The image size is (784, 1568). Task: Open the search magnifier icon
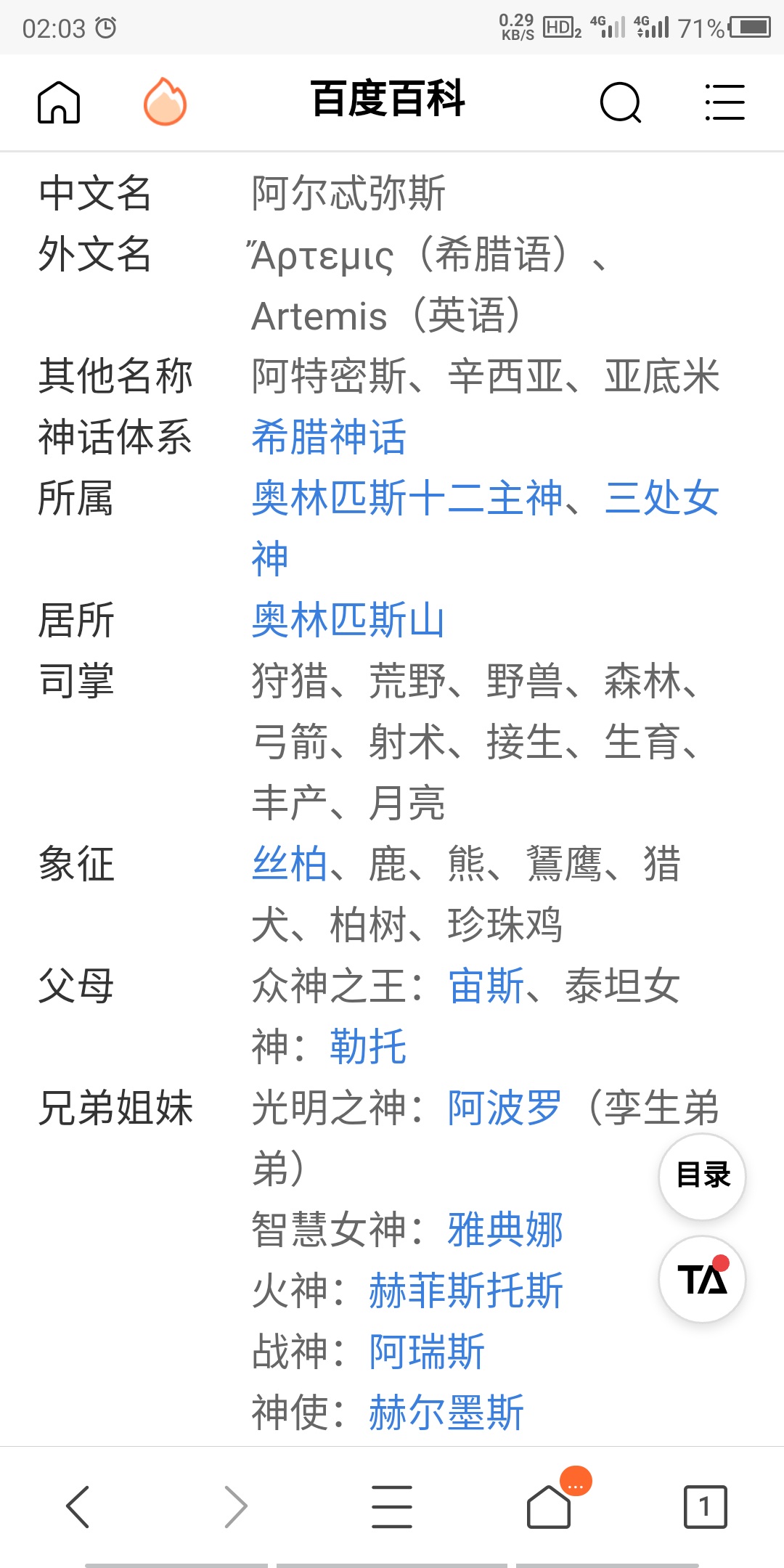pos(621,102)
